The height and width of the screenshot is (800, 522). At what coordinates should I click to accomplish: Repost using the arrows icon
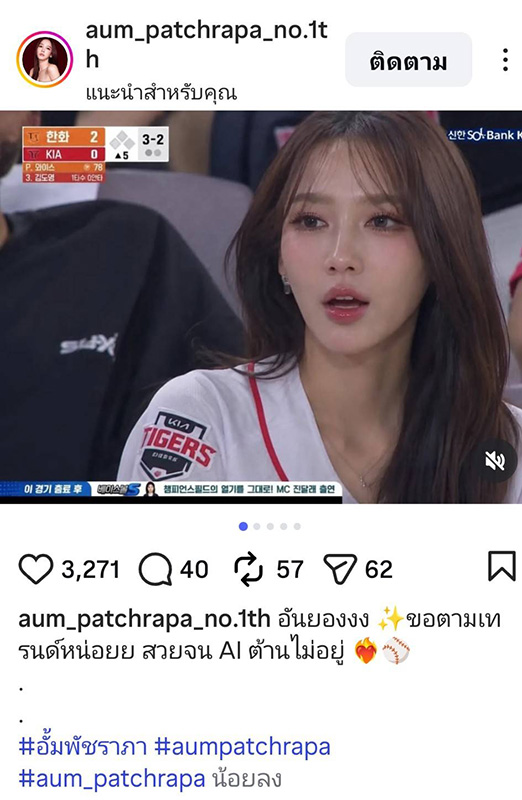point(248,569)
